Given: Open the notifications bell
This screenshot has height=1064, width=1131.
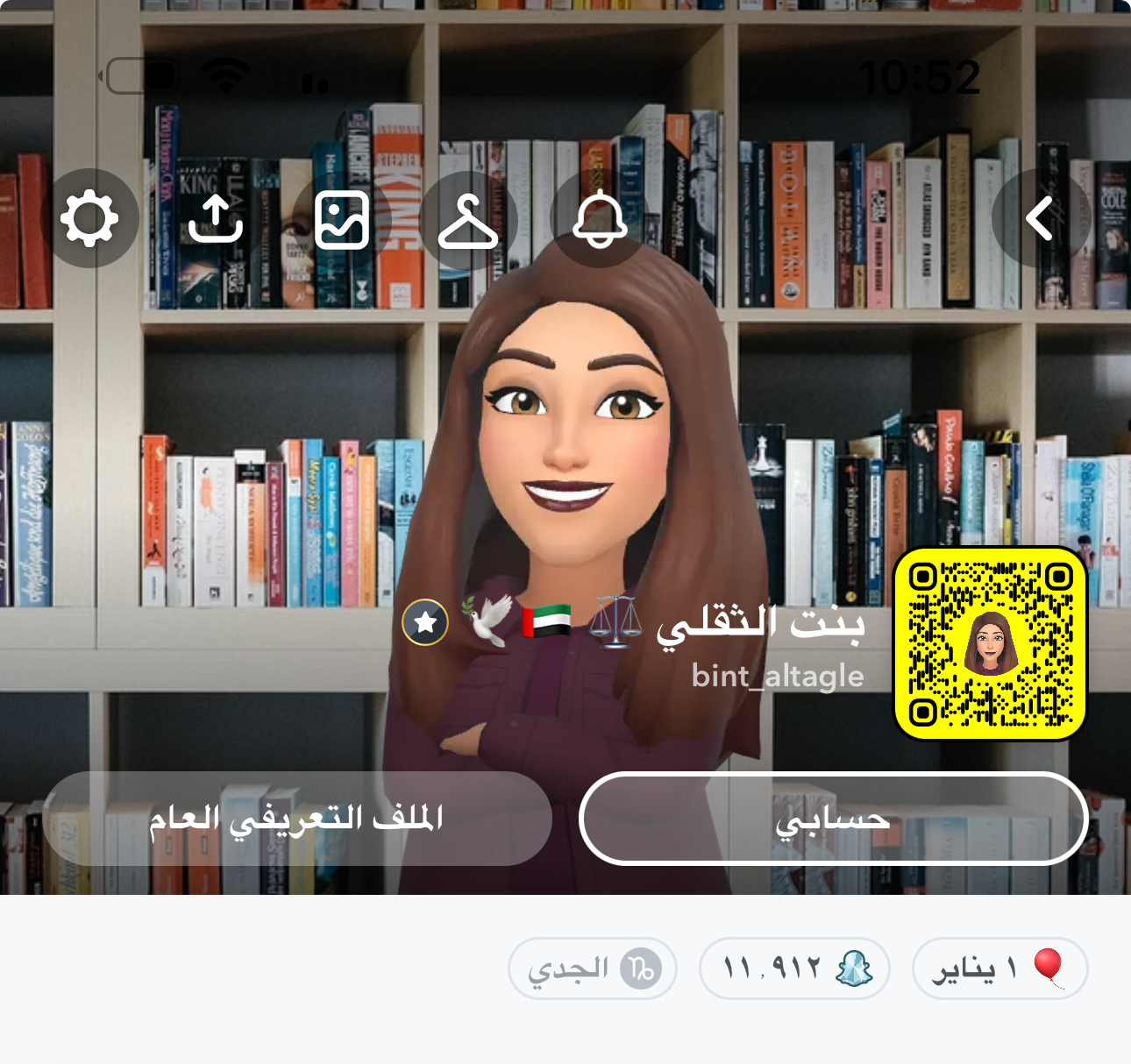Looking at the screenshot, I should coord(600,219).
